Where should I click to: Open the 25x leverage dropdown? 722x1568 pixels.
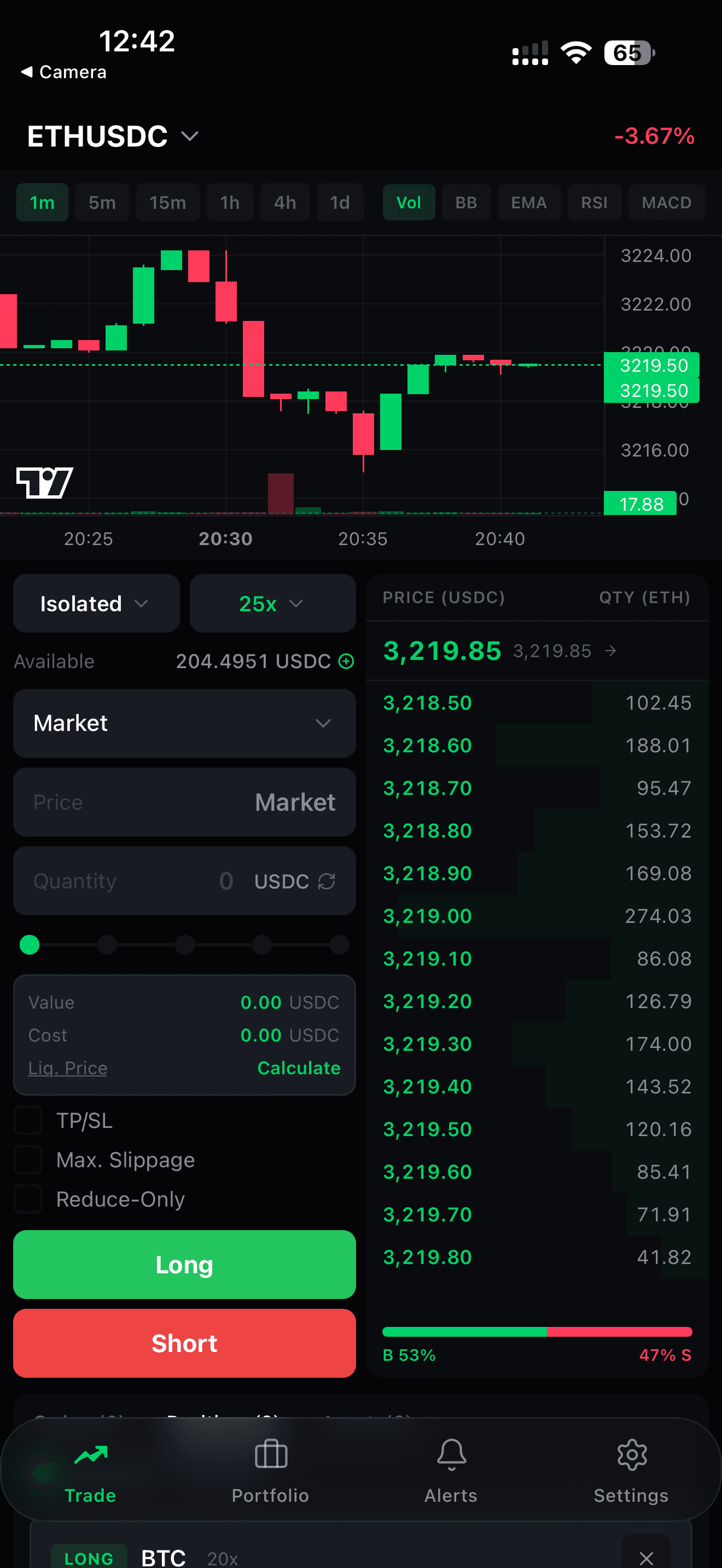coord(272,603)
